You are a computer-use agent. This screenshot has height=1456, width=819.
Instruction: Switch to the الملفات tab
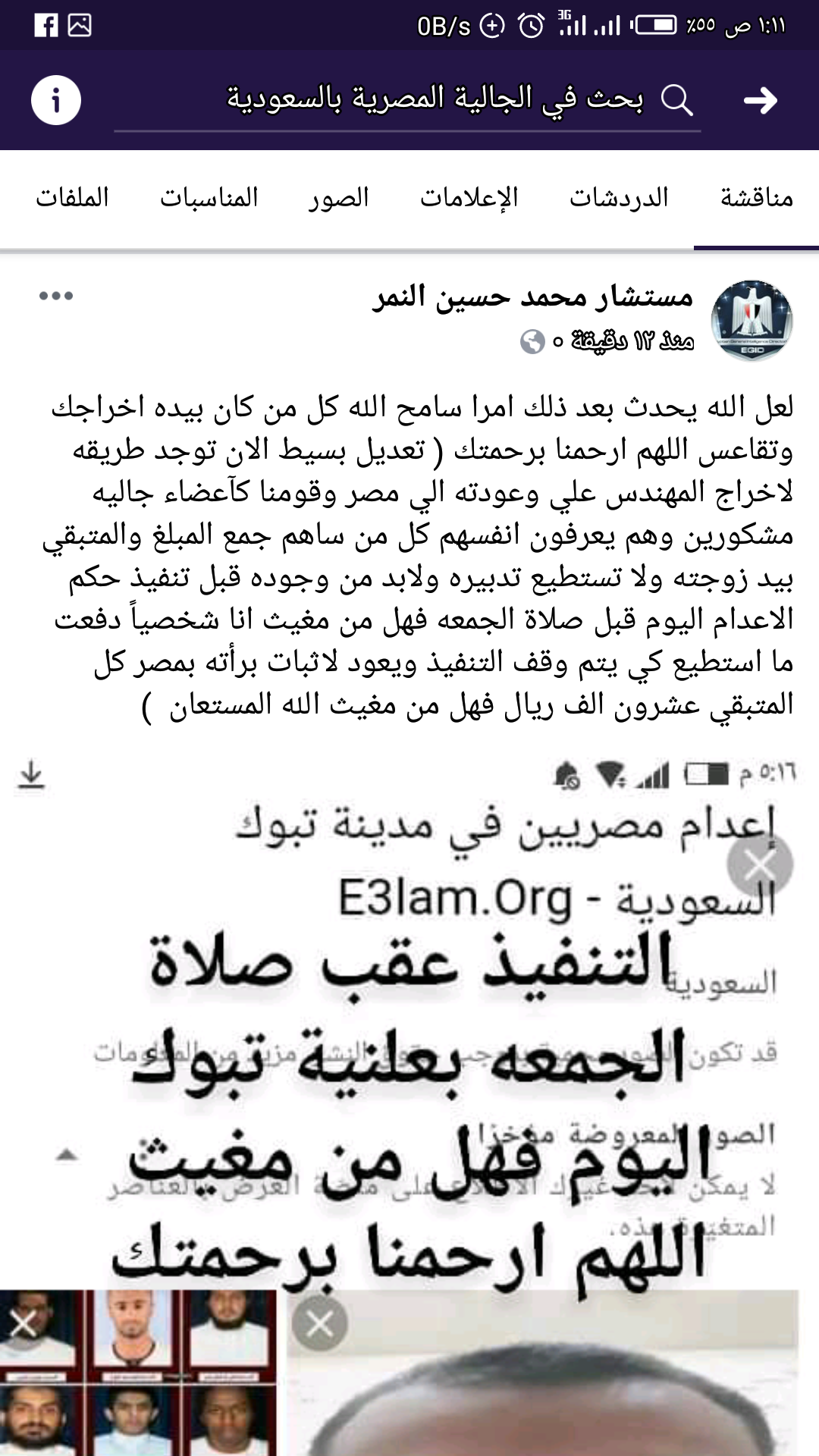[72, 198]
